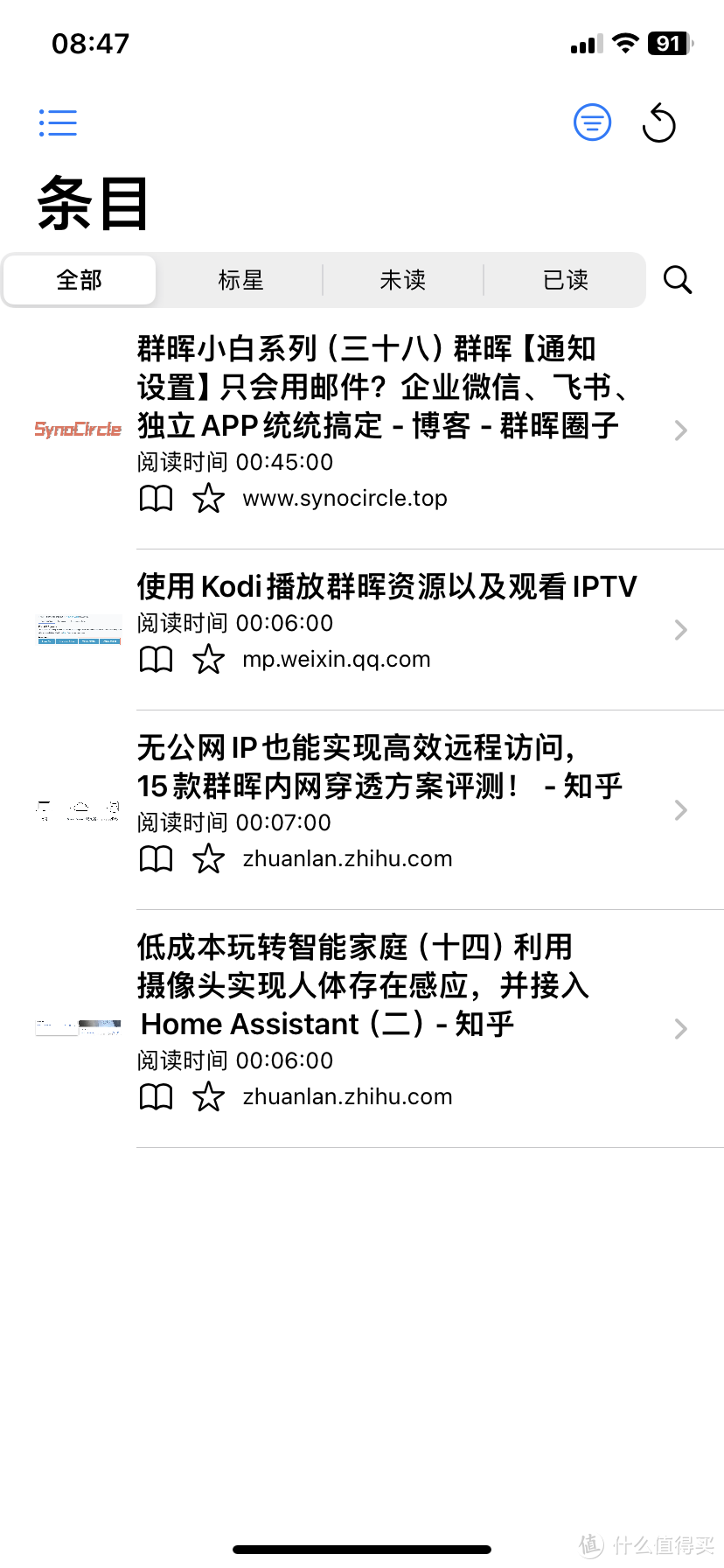The height and width of the screenshot is (1568, 724).
Task: Tap the bookmark icon on the Kodi article
Action: [155, 660]
